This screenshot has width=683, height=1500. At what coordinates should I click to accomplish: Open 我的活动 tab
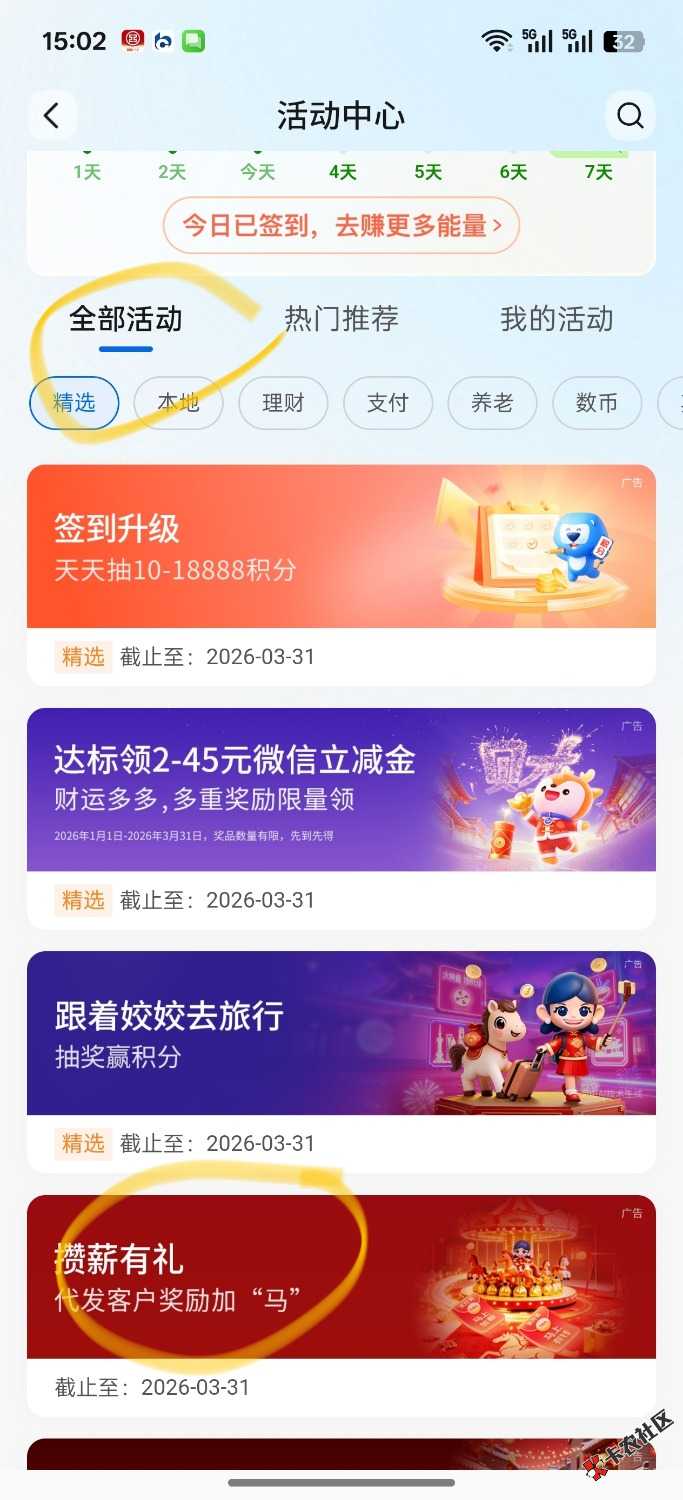click(556, 319)
